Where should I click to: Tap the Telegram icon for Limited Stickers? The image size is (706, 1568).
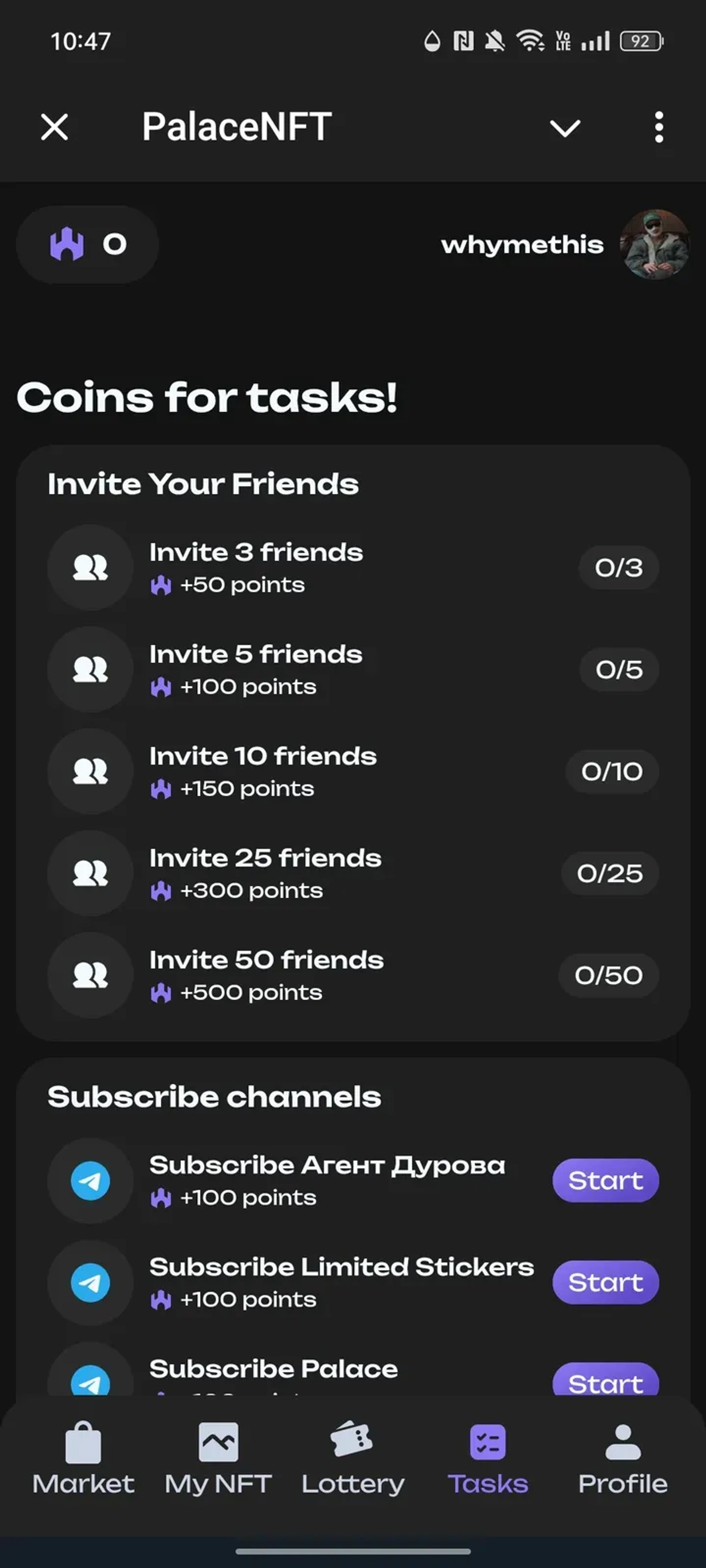[90, 1283]
